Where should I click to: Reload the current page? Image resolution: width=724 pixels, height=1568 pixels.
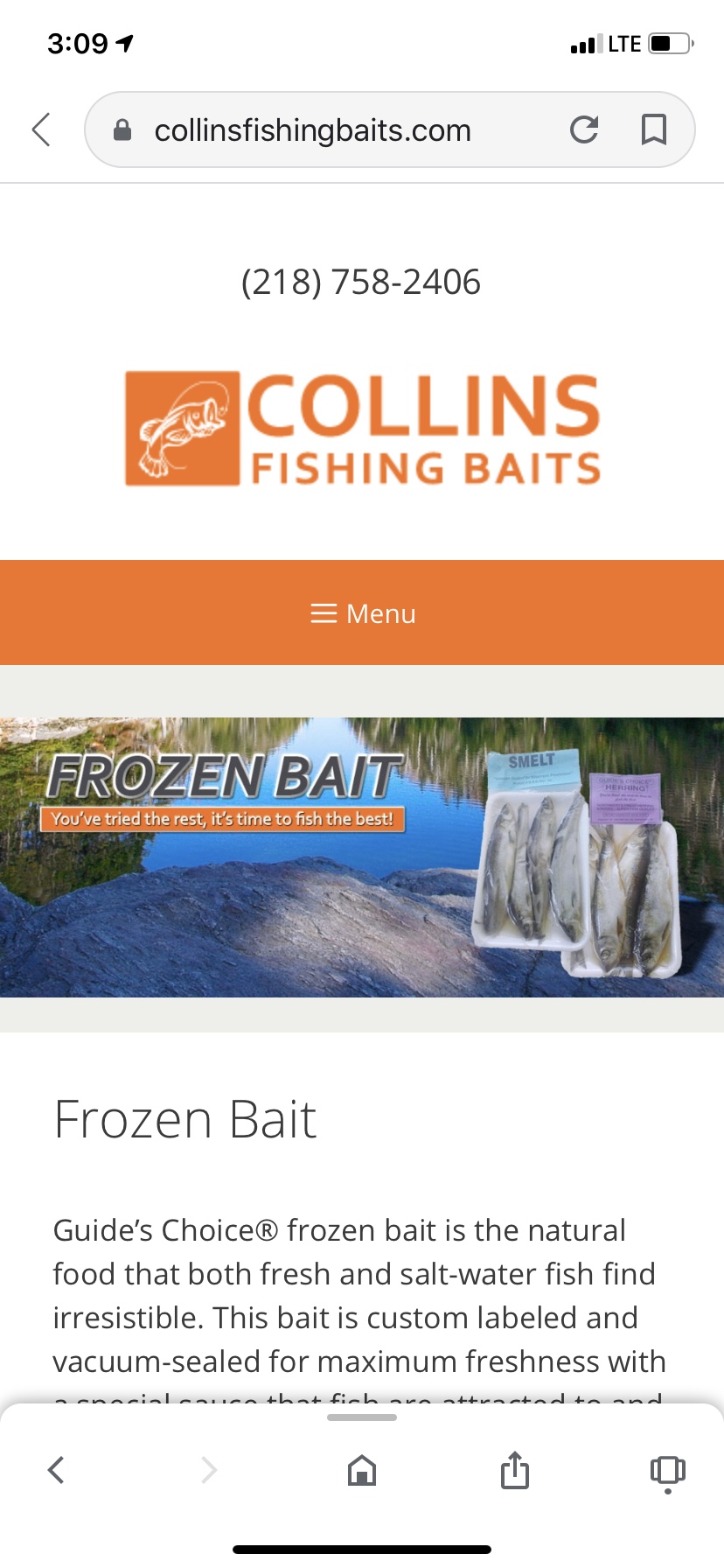tap(584, 129)
